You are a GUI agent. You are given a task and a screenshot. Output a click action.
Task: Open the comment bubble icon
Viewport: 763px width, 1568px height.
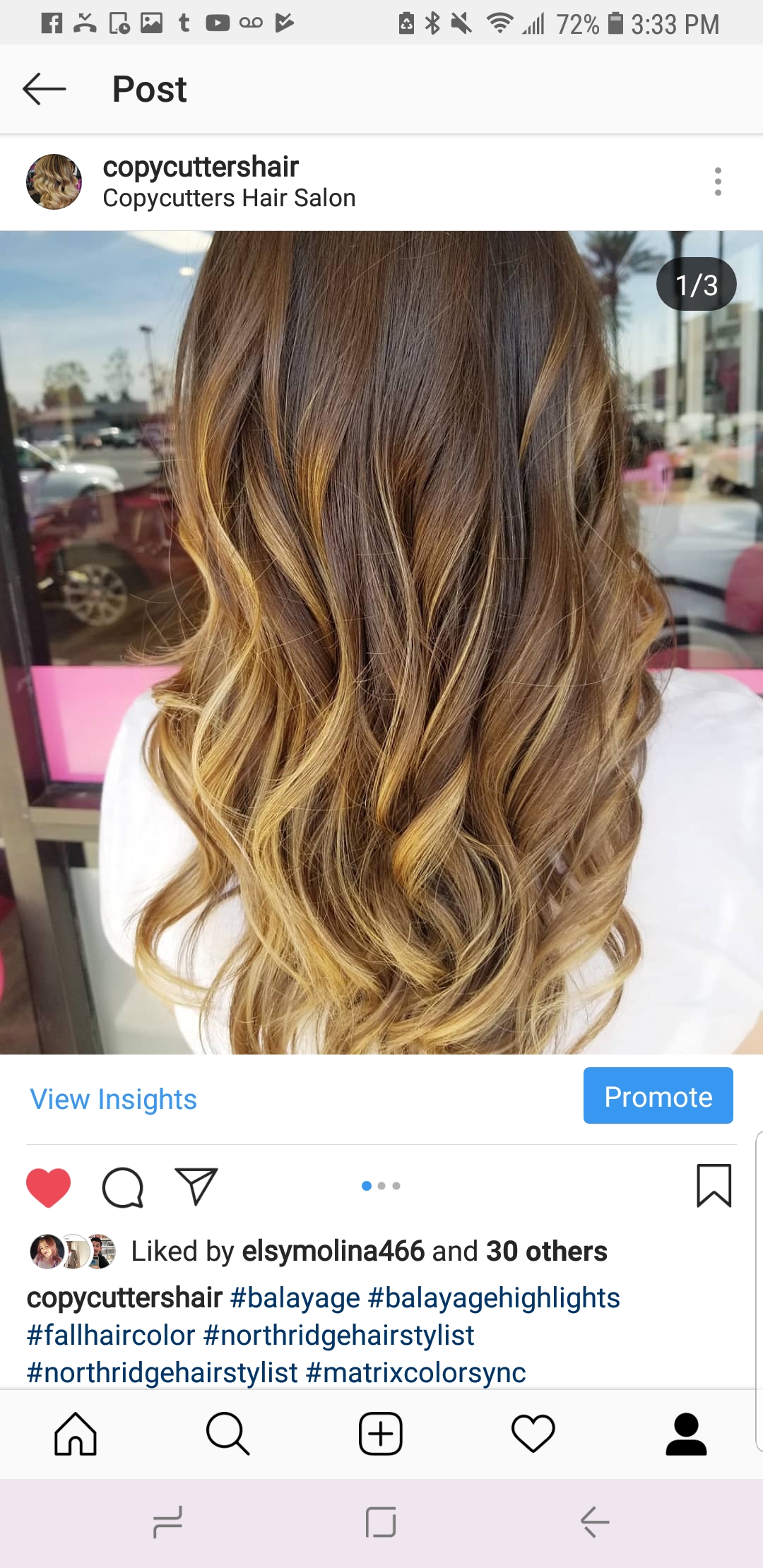(123, 1187)
